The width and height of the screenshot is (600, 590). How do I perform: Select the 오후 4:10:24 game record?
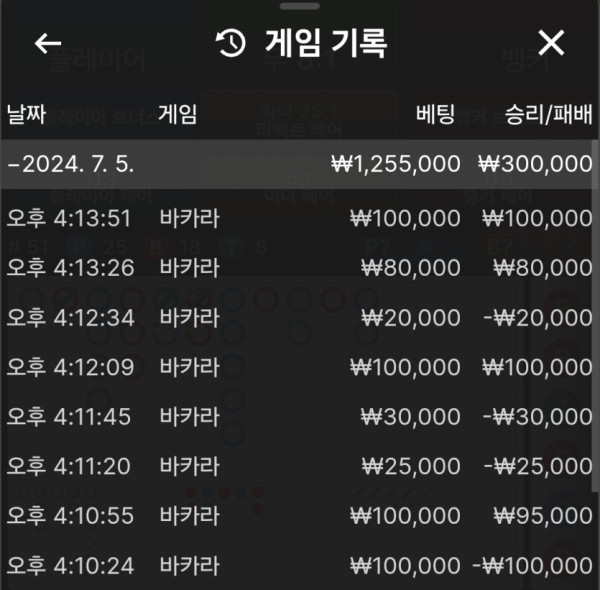coord(298,566)
